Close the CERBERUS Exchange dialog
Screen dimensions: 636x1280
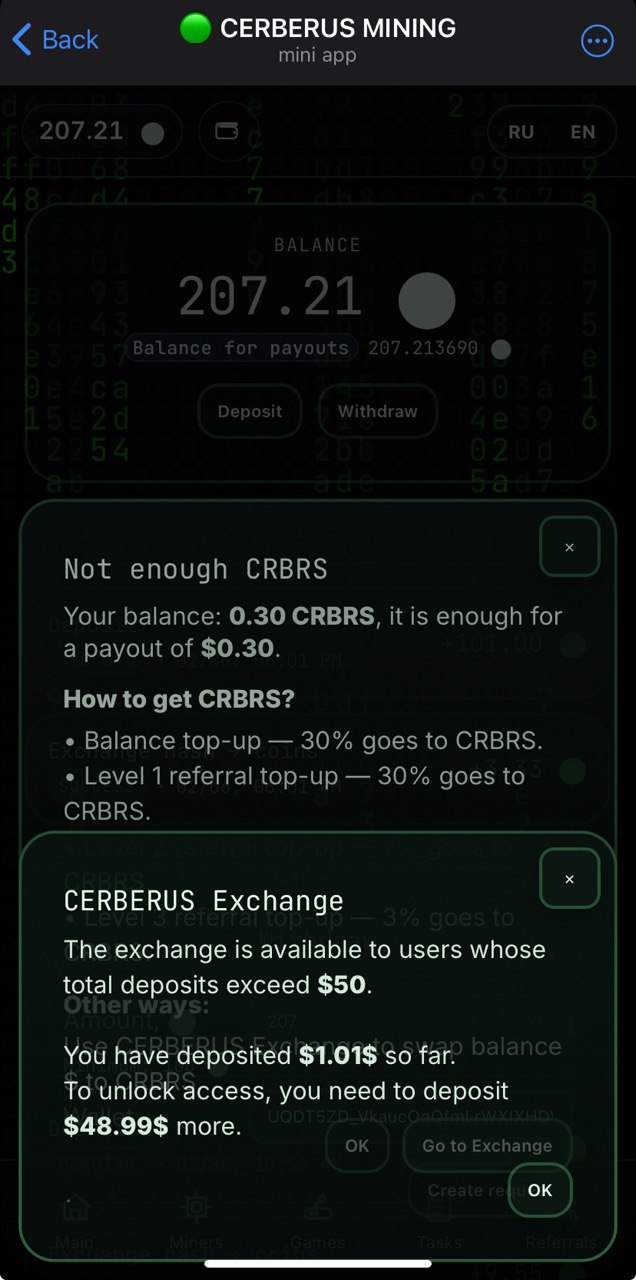pyautogui.click(x=569, y=879)
